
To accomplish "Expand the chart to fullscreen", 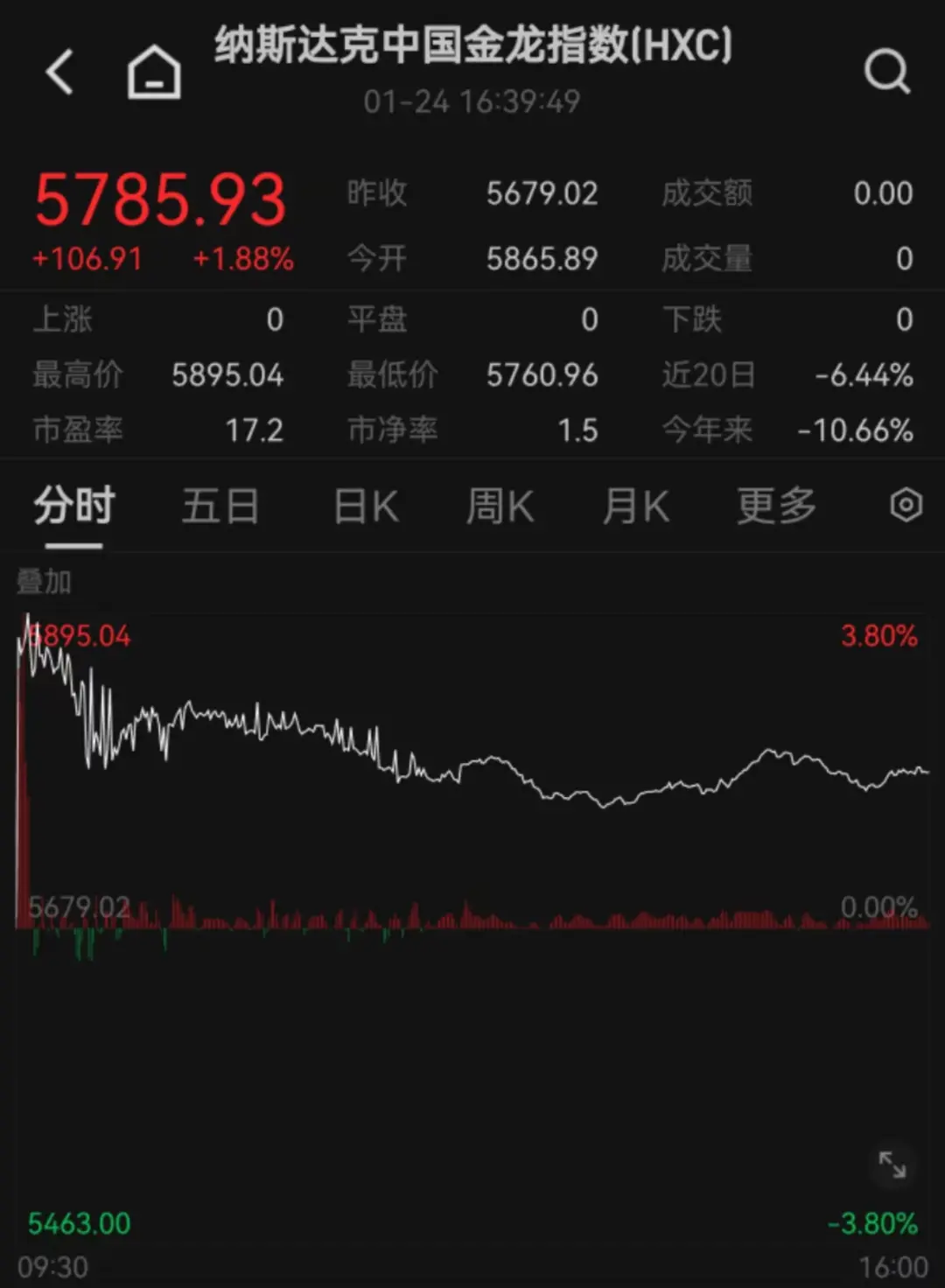I will pyautogui.click(x=892, y=1165).
